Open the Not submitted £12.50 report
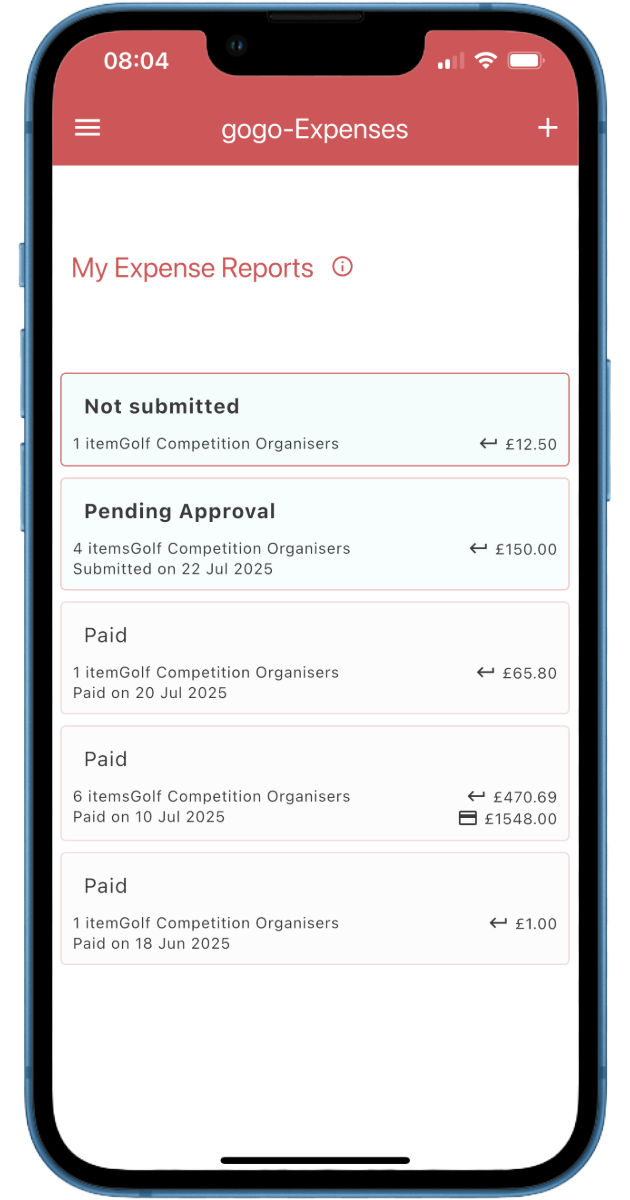The width and height of the screenshot is (630, 1200). click(x=315, y=420)
